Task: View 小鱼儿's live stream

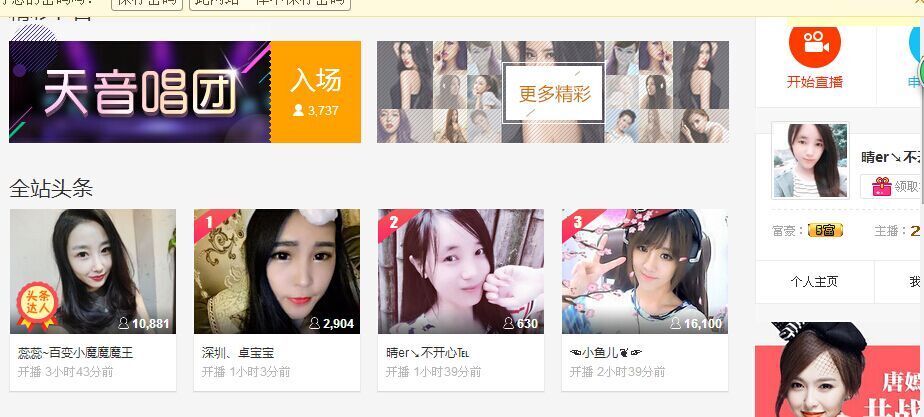Action: click(x=645, y=271)
